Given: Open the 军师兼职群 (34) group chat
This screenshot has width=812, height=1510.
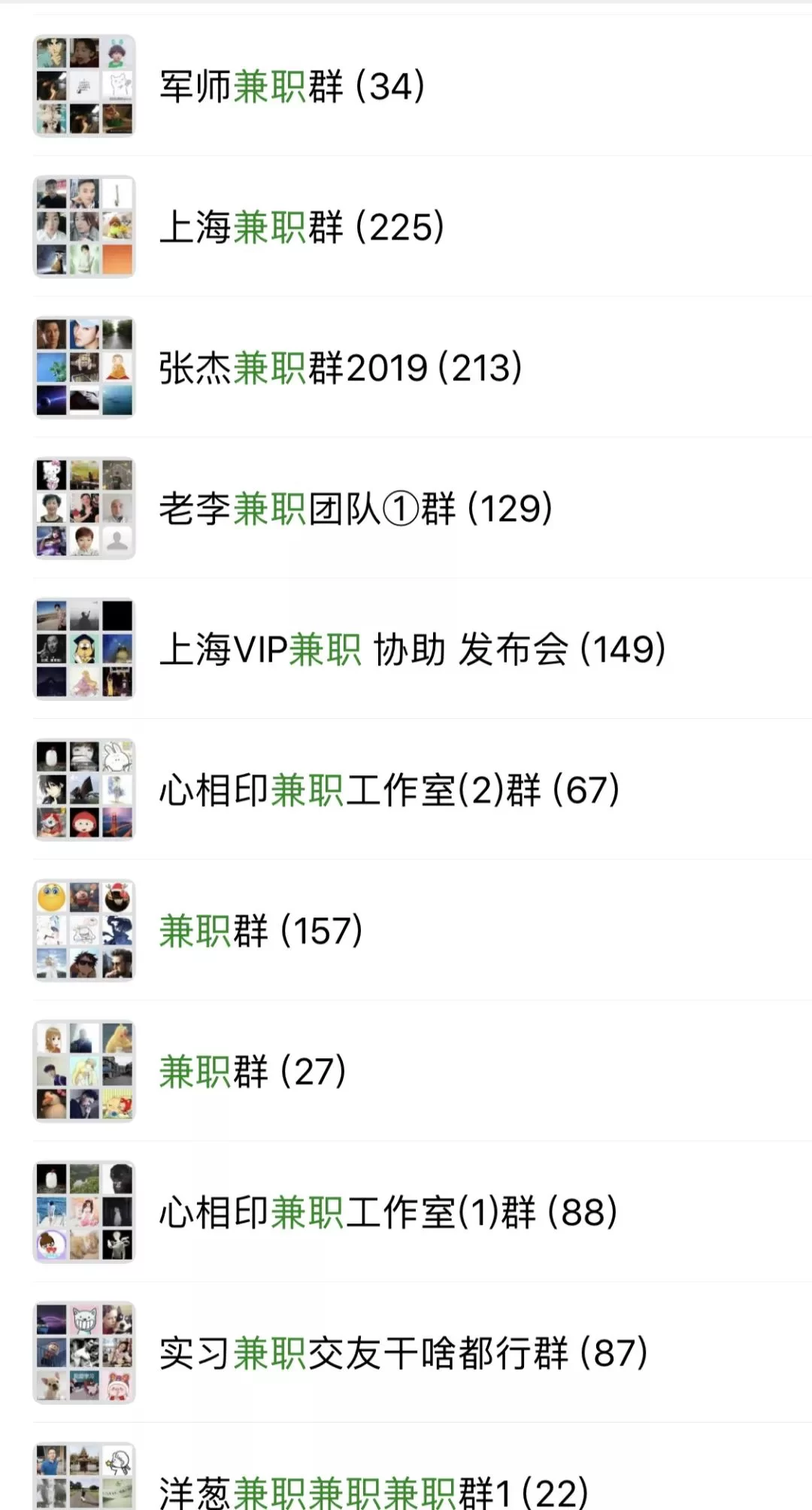Looking at the screenshot, I should point(292,86).
